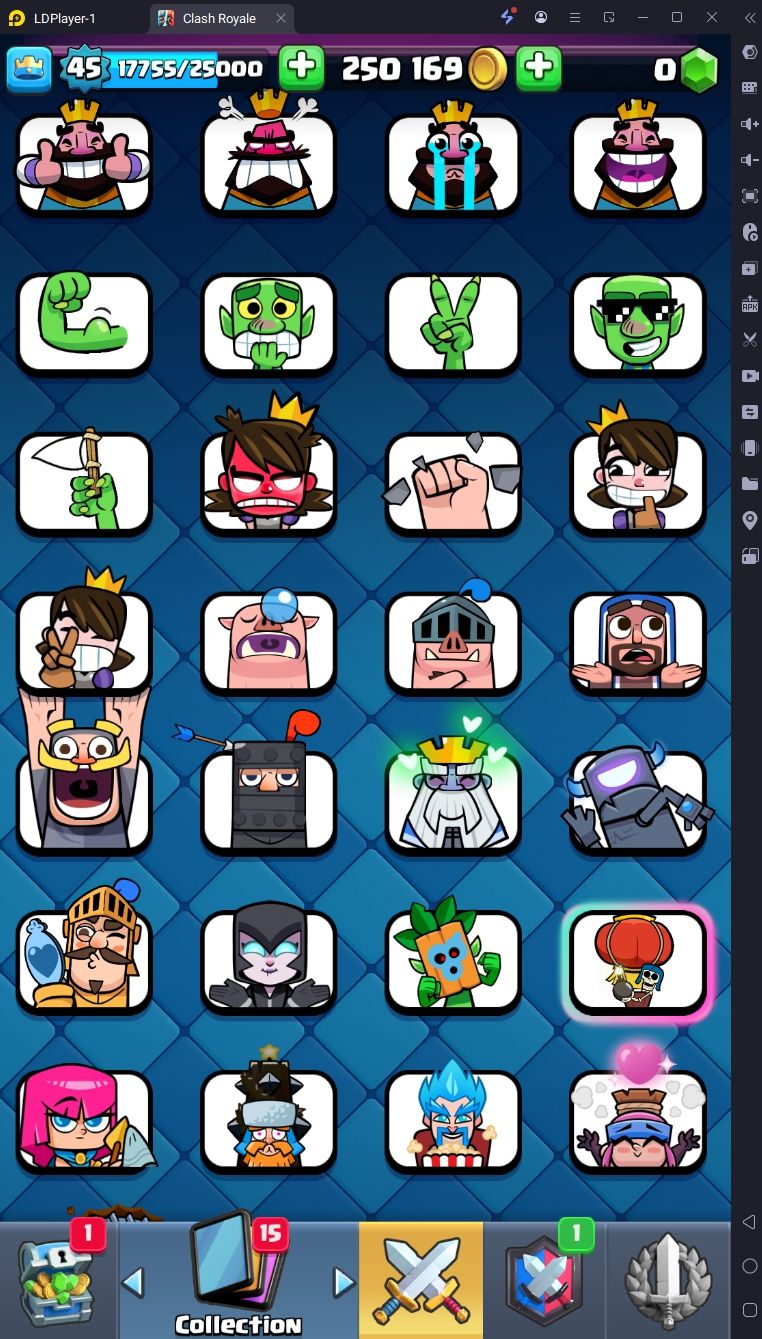Choose the pink-haired Archer emote

[84, 1120]
